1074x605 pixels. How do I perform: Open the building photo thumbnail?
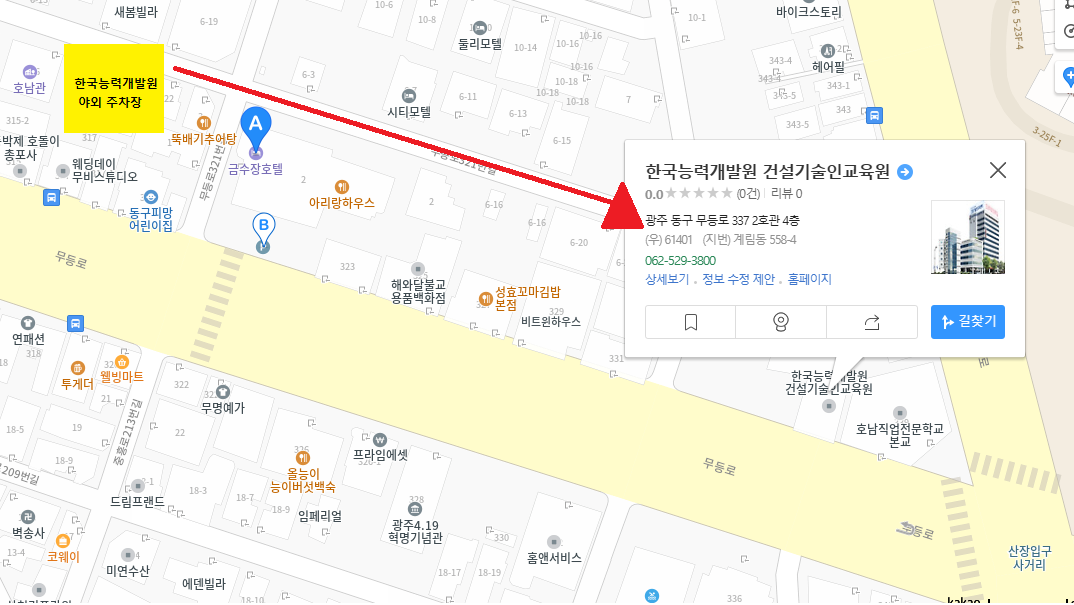(967, 237)
